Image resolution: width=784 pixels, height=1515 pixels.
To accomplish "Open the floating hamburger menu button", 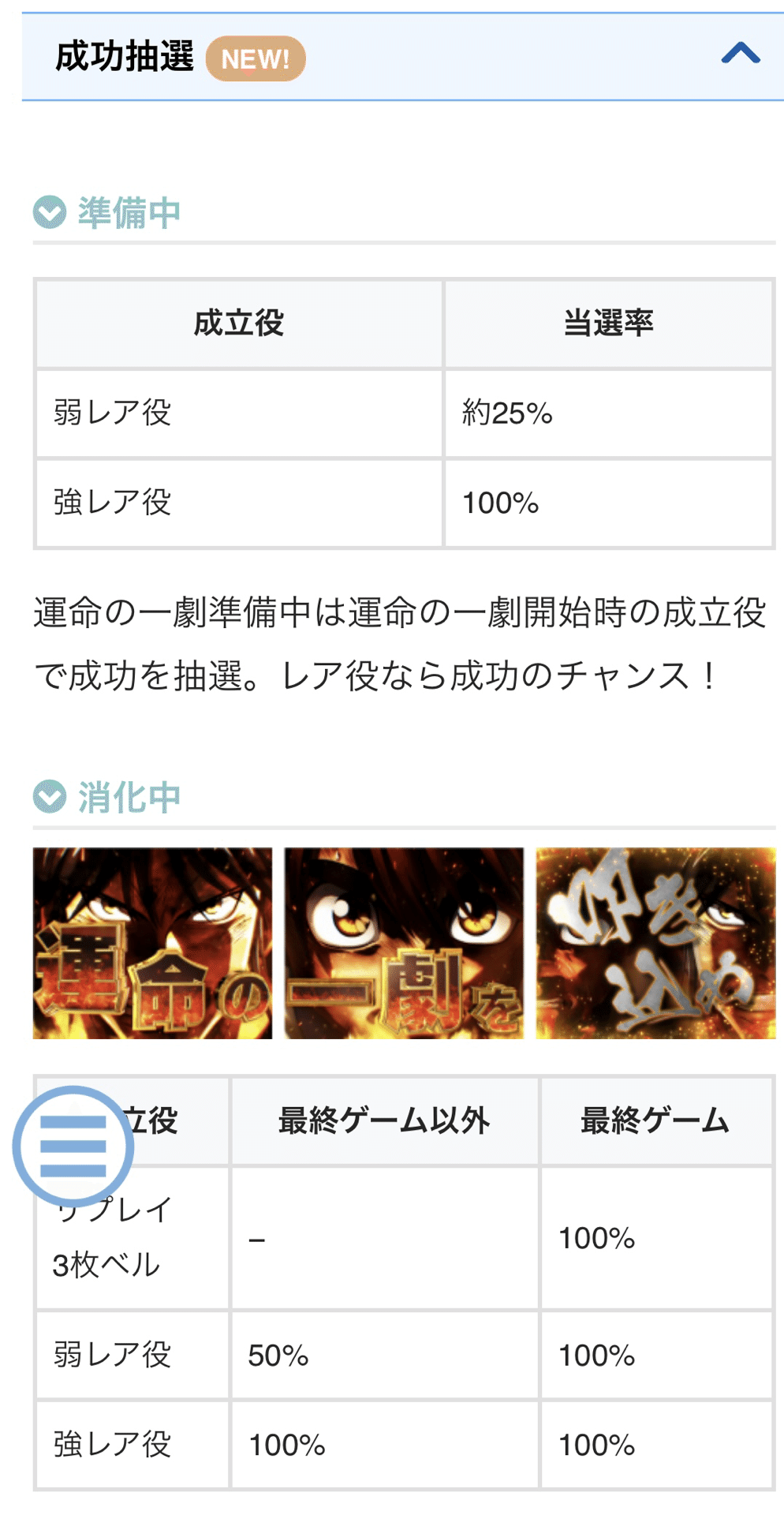I will tap(73, 1146).
